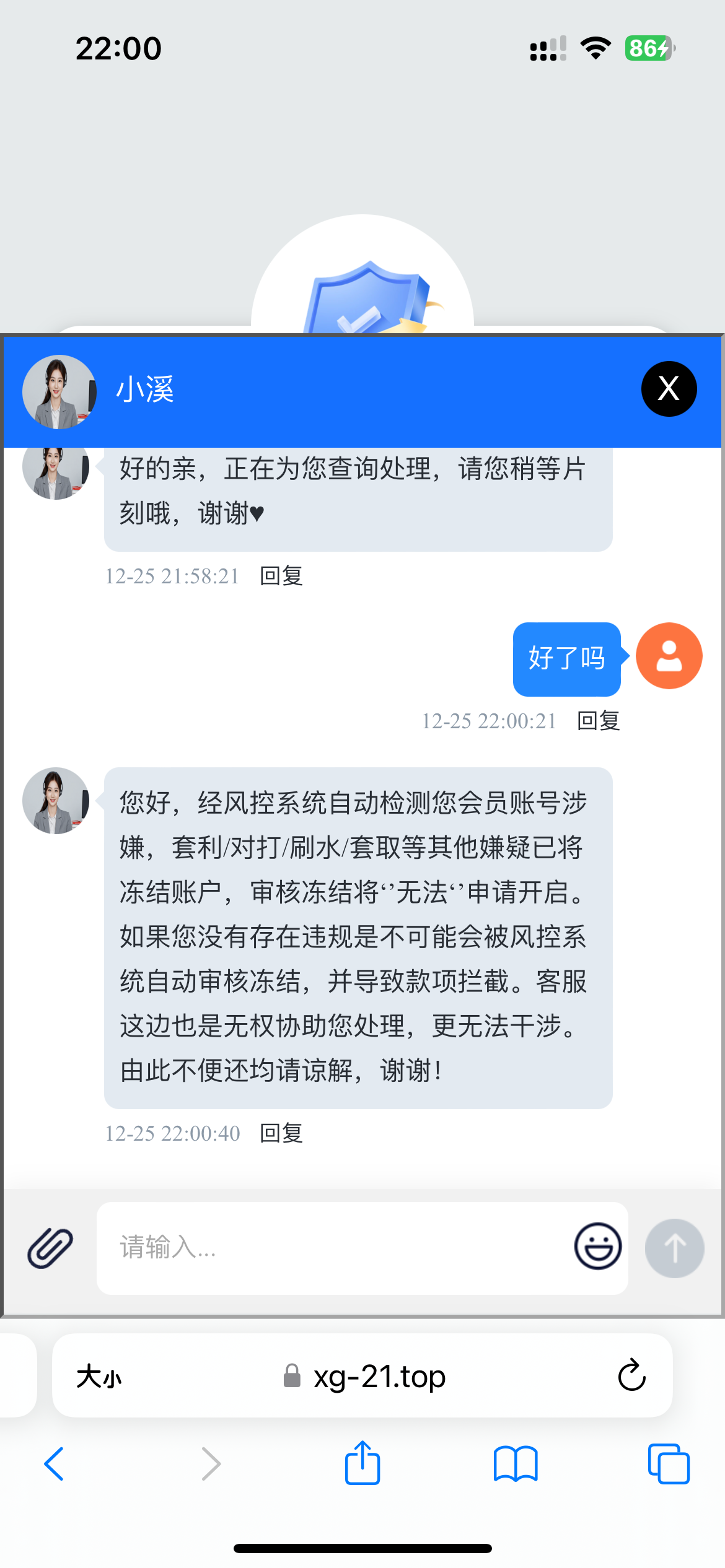Open the 大小 page settings menu

[99, 1377]
